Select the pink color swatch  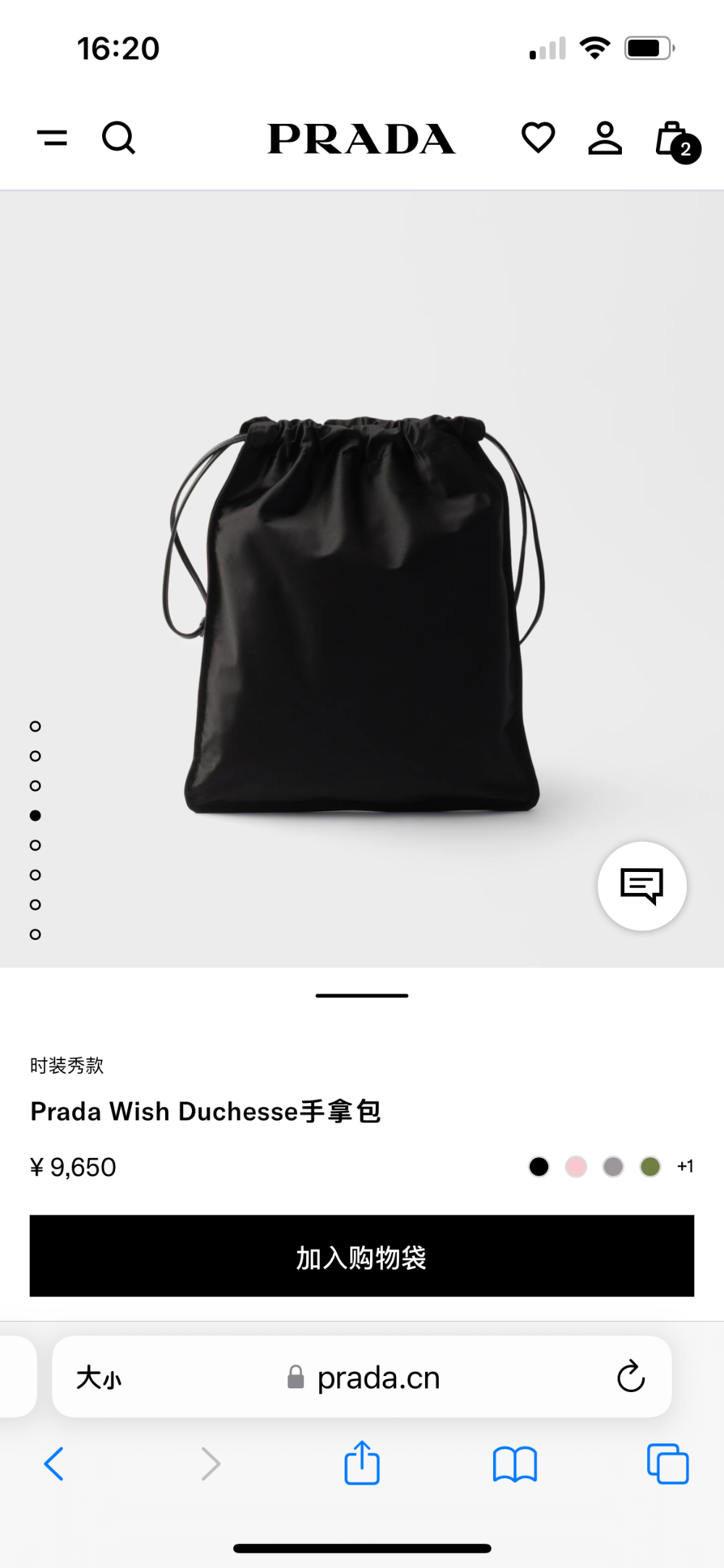click(x=576, y=1167)
